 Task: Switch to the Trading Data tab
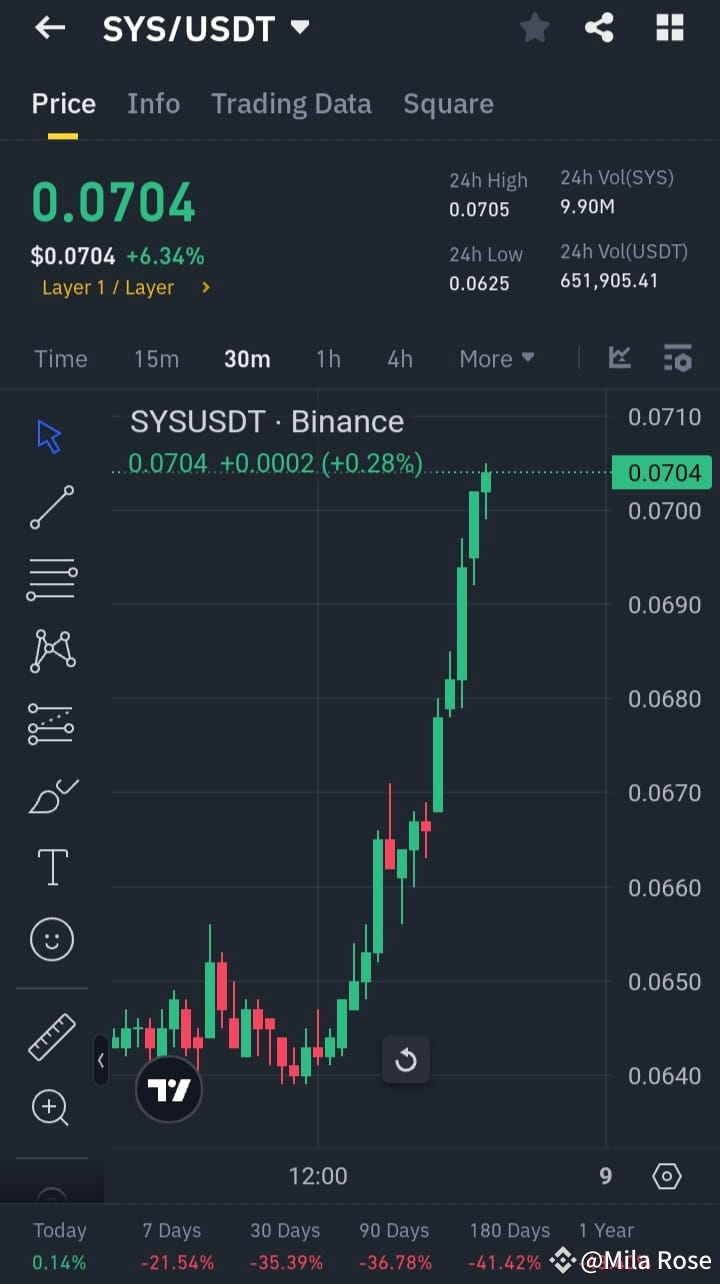(291, 103)
